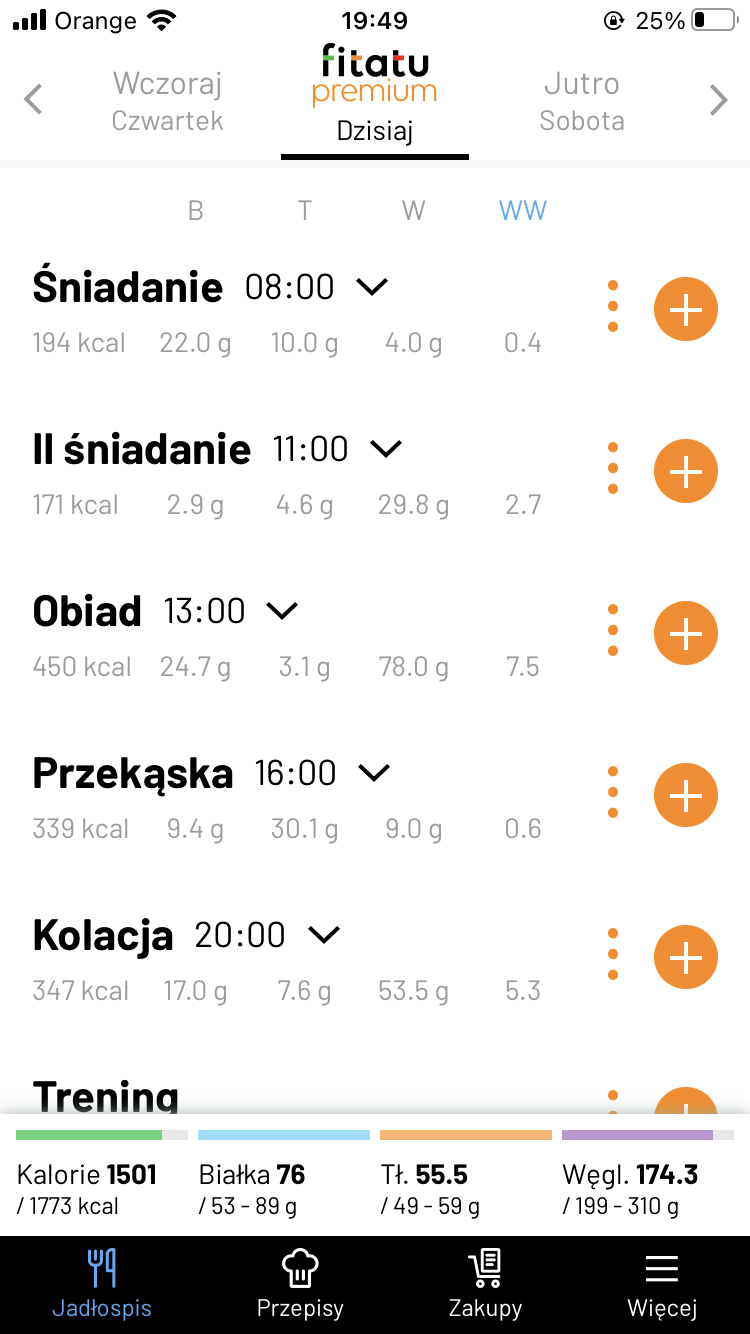
Task: Open the Przepisy tab
Action: pyautogui.click(x=300, y=1284)
